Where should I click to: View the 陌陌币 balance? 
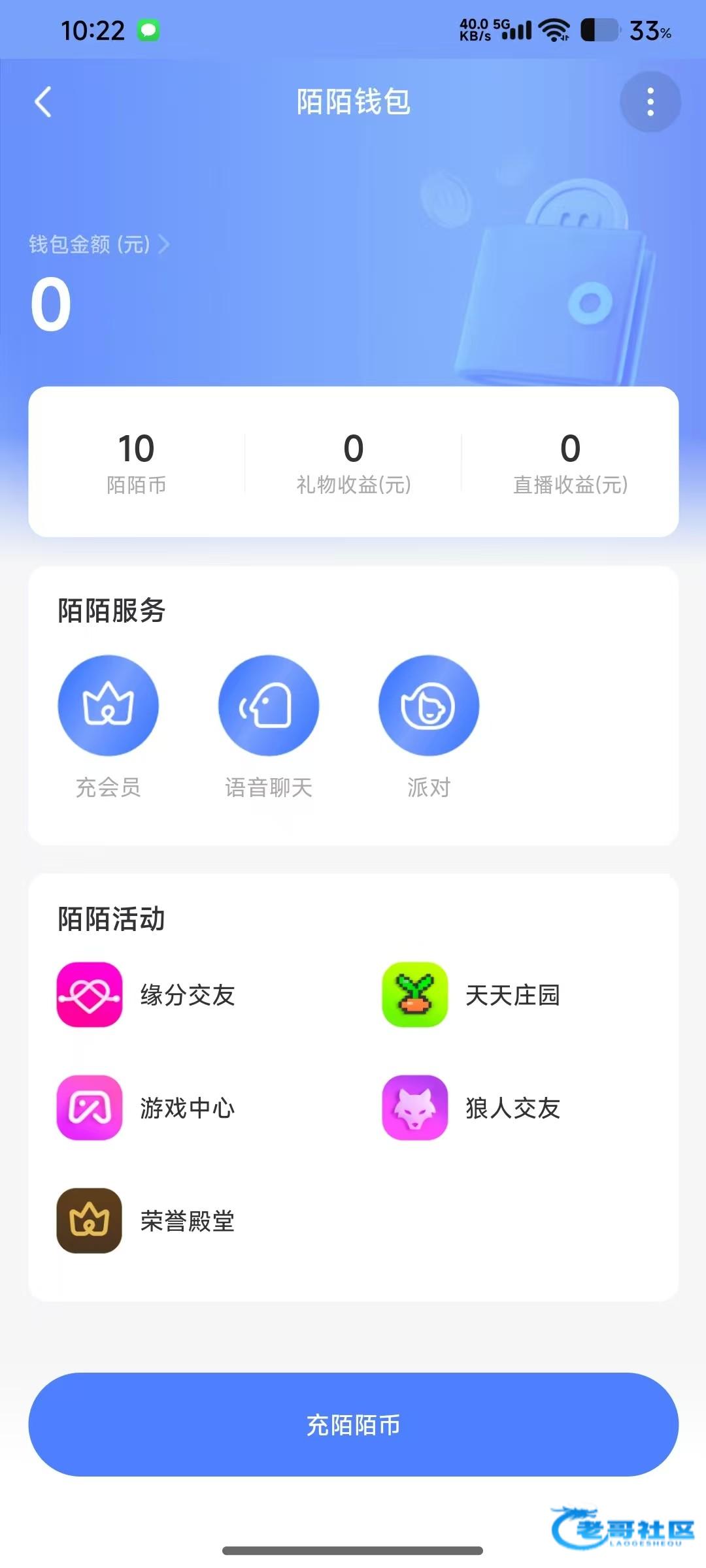point(136,463)
